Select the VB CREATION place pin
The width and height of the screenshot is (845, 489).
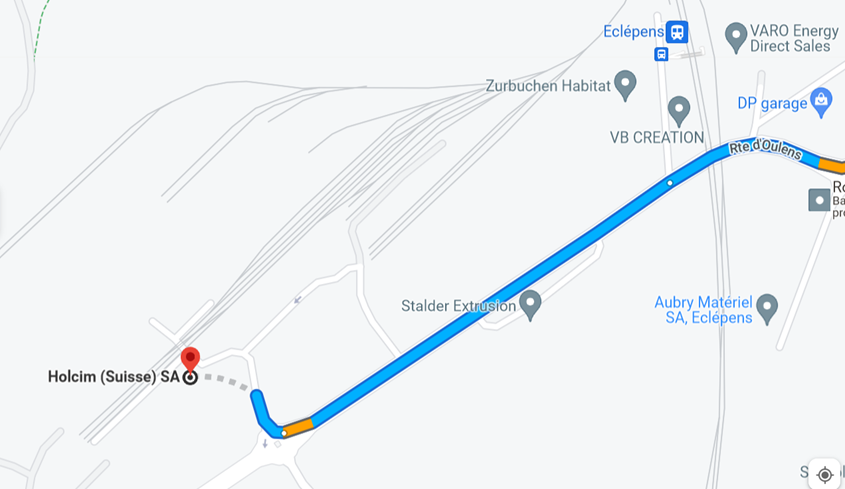click(679, 110)
